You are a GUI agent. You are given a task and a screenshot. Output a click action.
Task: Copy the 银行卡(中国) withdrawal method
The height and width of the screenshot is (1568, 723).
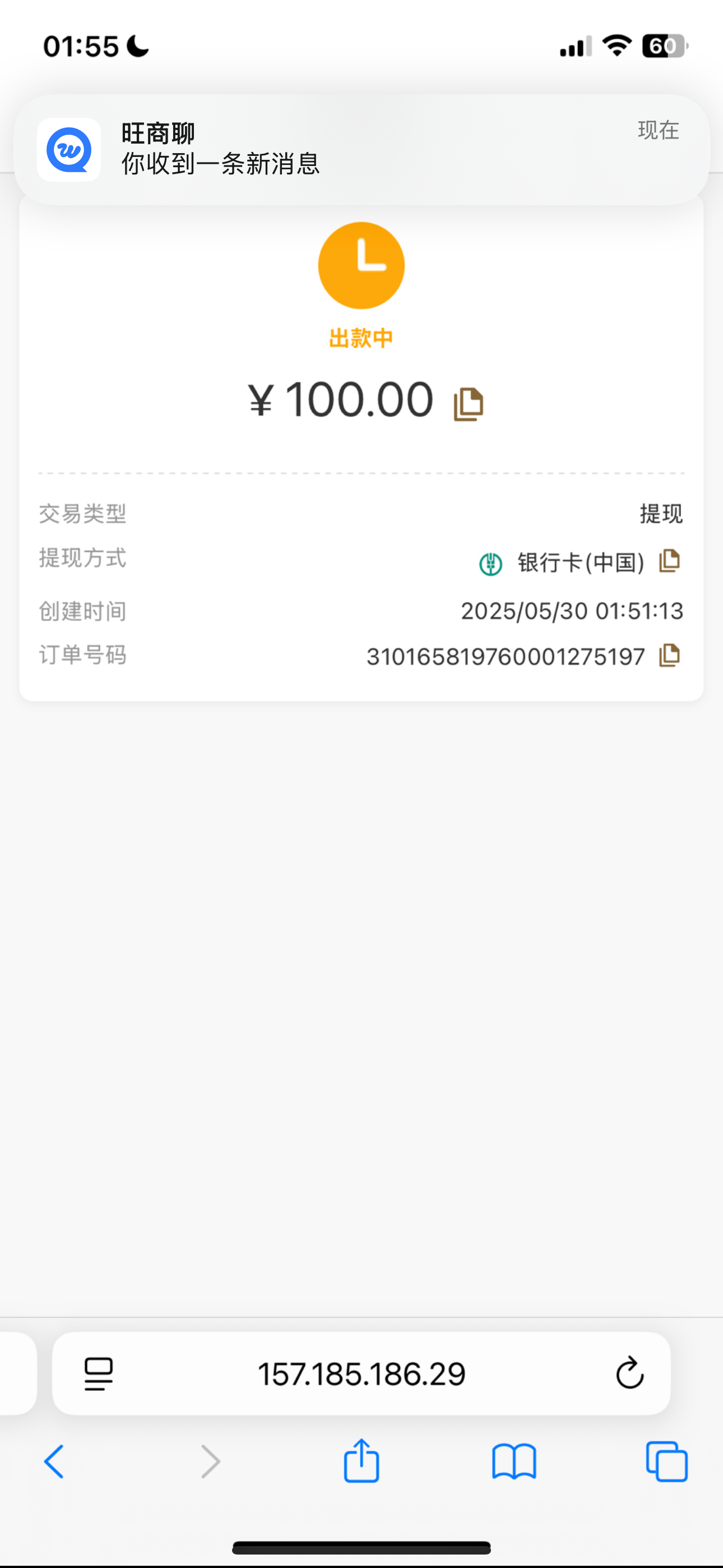click(669, 561)
